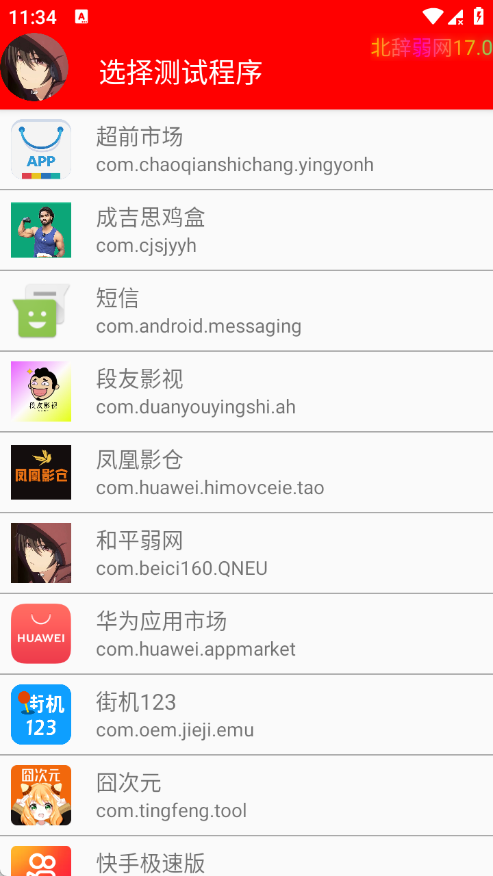Image resolution: width=493 pixels, height=876 pixels.
Task: Open the 囧次元 row
Action: 246,796
